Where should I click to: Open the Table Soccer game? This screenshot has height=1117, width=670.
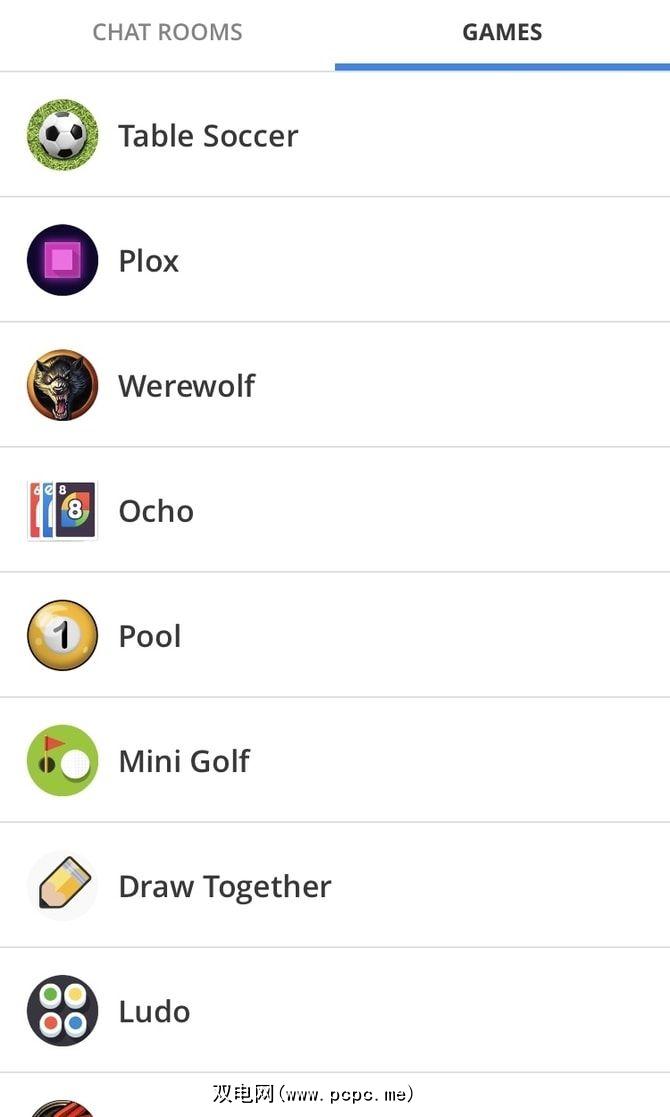[208, 135]
